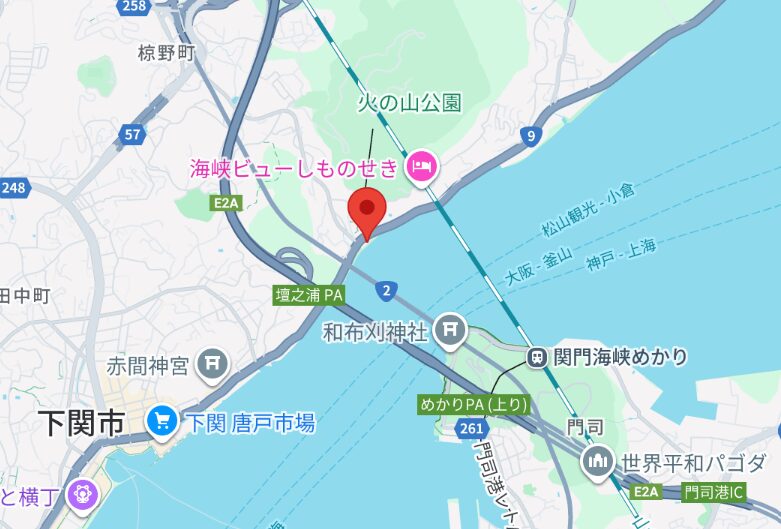Screen dimensions: 781x529
Task: Open 関門海峡めかり station marker
Action: pos(538,356)
